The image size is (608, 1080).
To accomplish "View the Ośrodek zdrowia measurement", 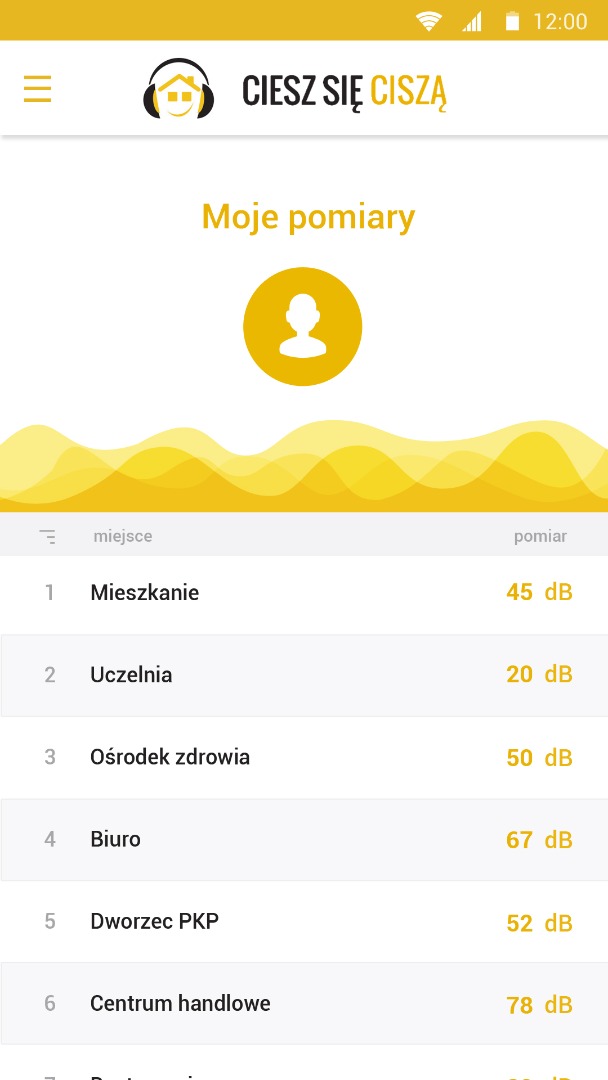I will coord(304,757).
